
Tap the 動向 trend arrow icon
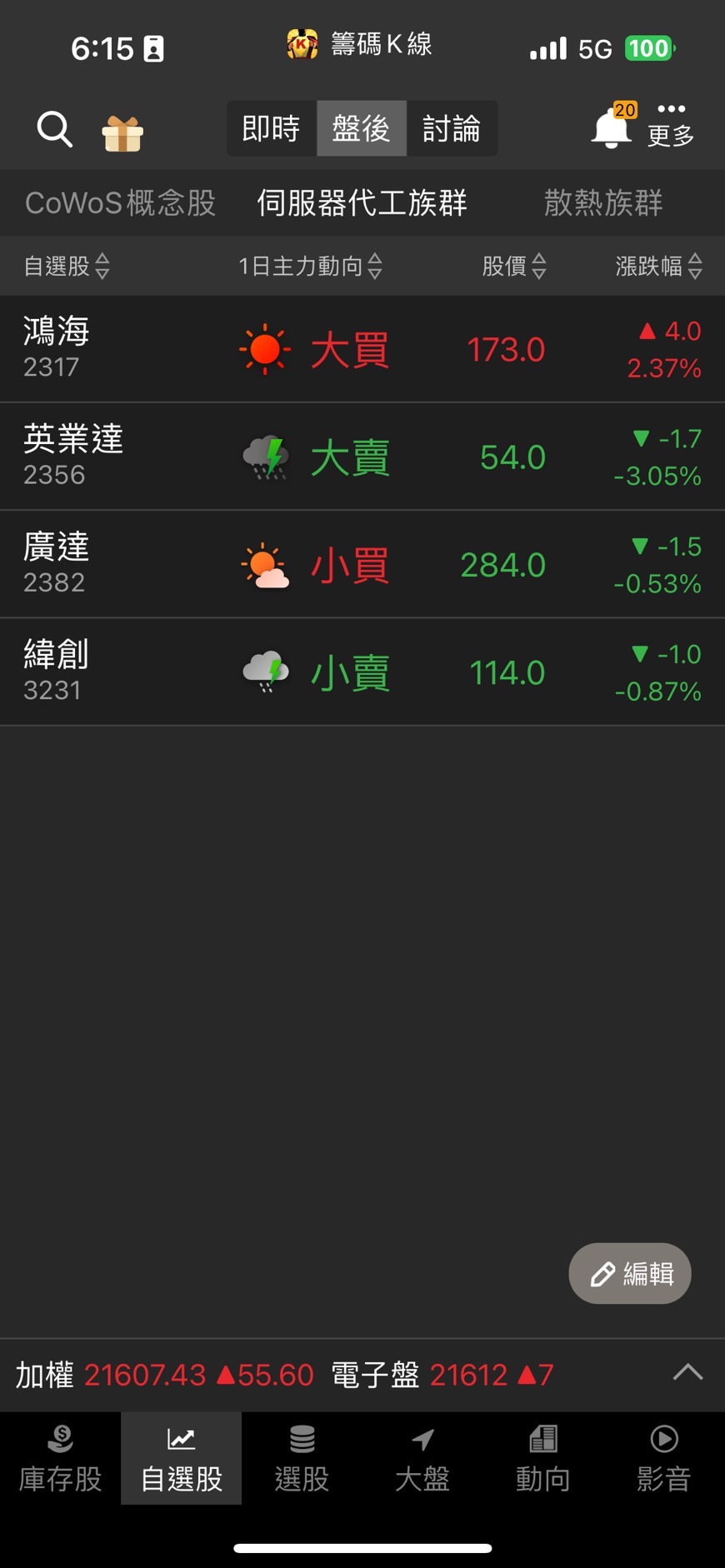(542, 1456)
